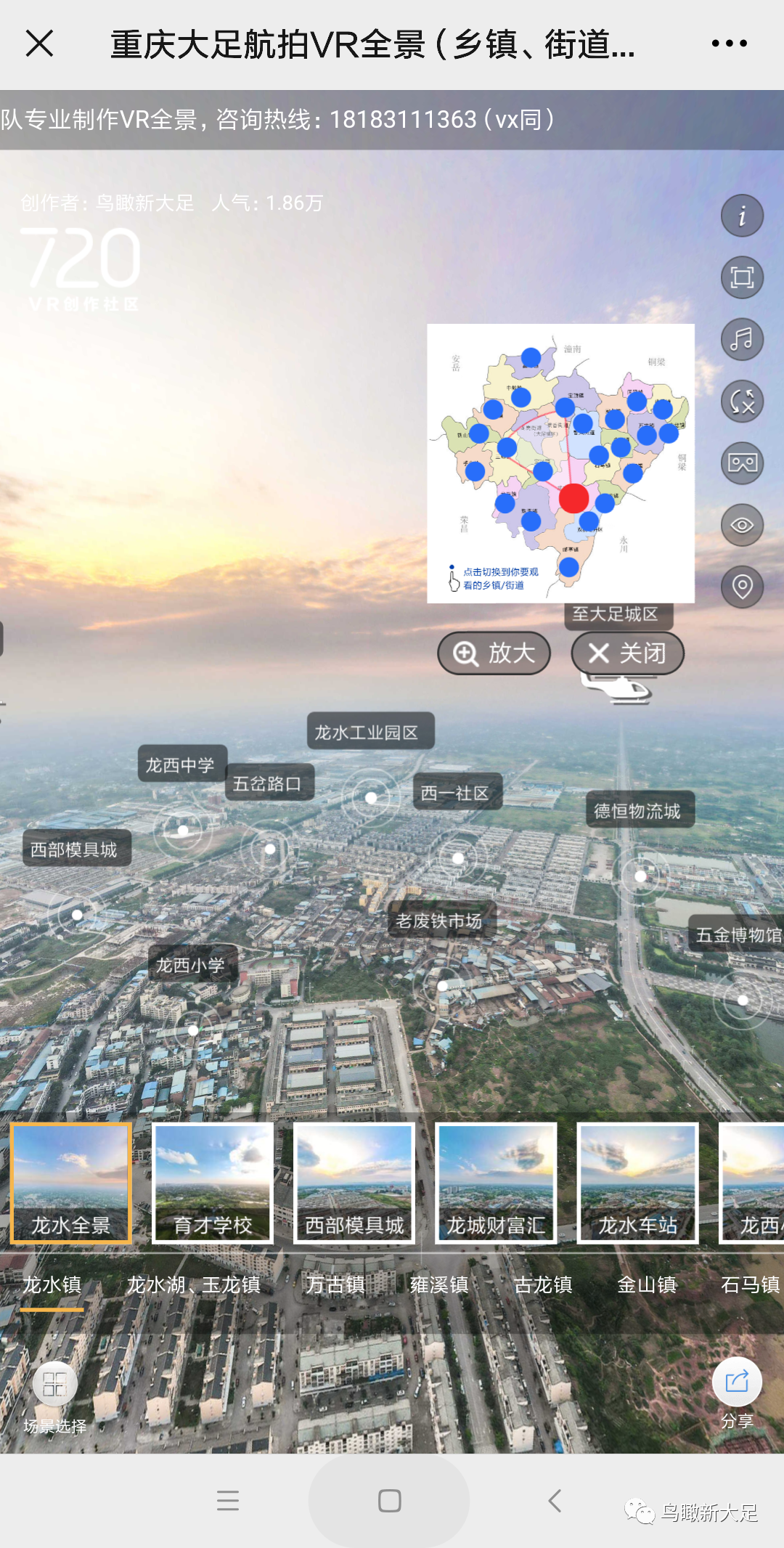Toggle hotspot visibility eye icon

point(742,525)
